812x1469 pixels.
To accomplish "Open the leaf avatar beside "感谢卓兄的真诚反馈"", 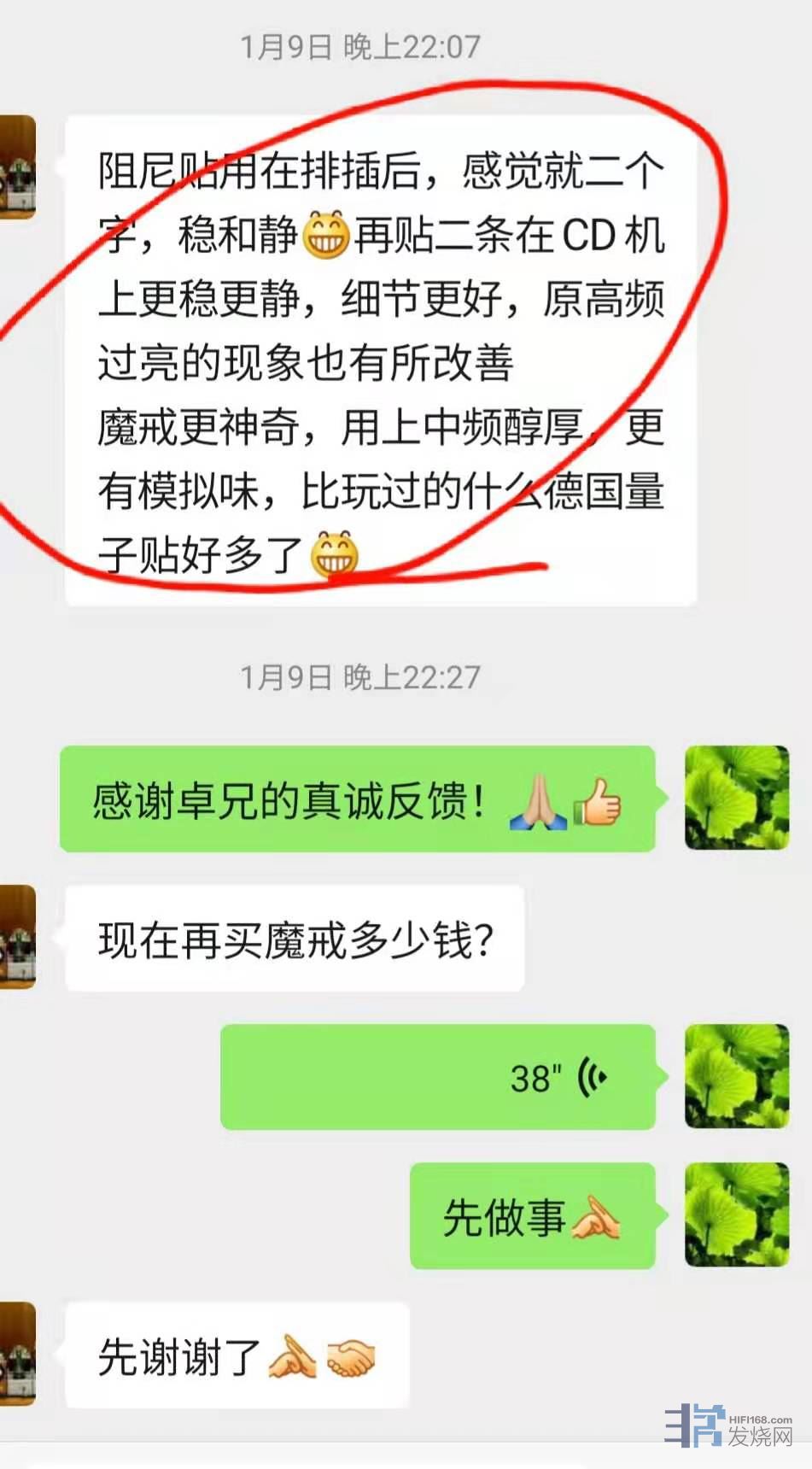I will tap(736, 798).
